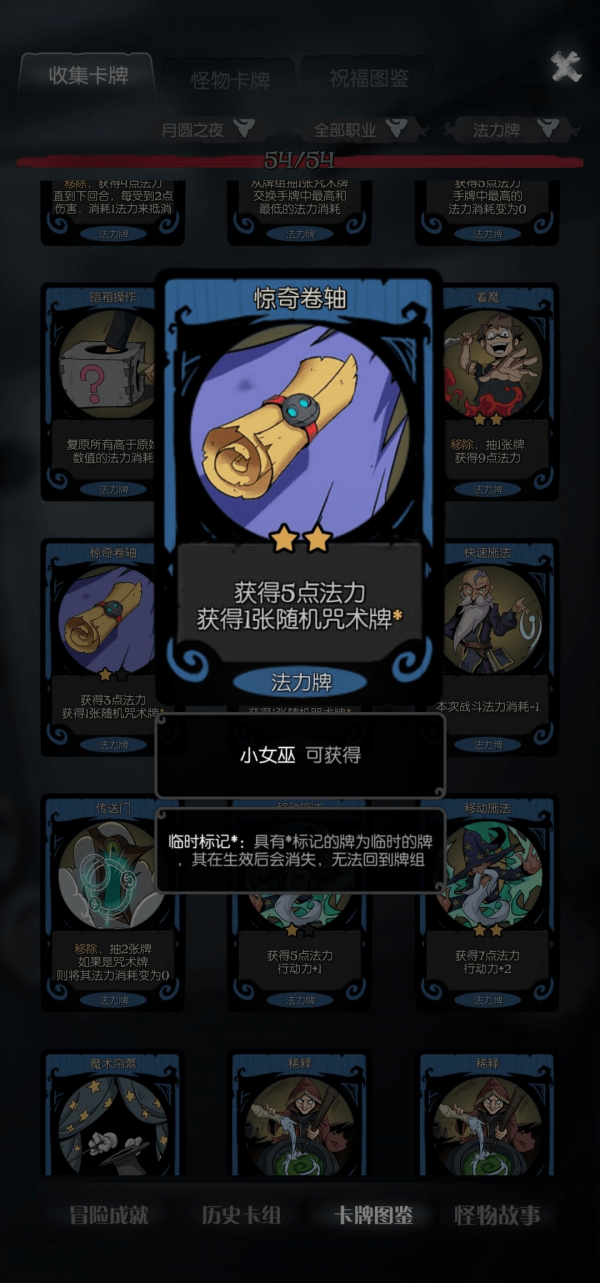Select the 收集卡牌 tab

click(x=88, y=76)
